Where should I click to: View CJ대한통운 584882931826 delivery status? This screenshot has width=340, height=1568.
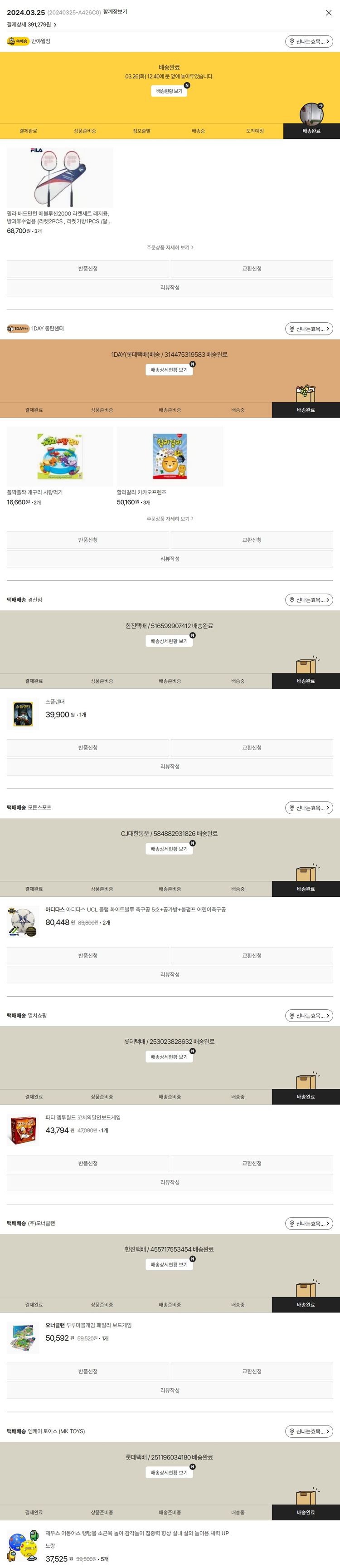[169, 849]
